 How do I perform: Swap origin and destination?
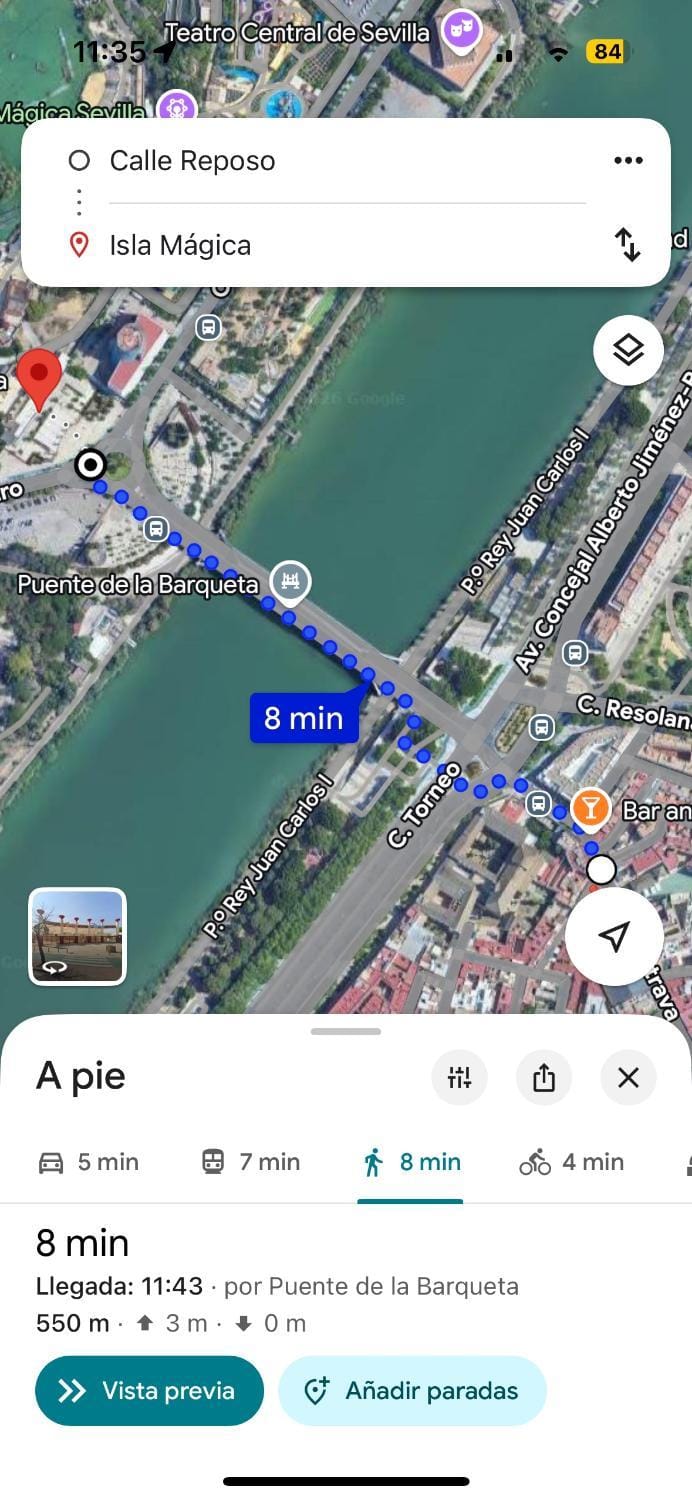pos(627,245)
